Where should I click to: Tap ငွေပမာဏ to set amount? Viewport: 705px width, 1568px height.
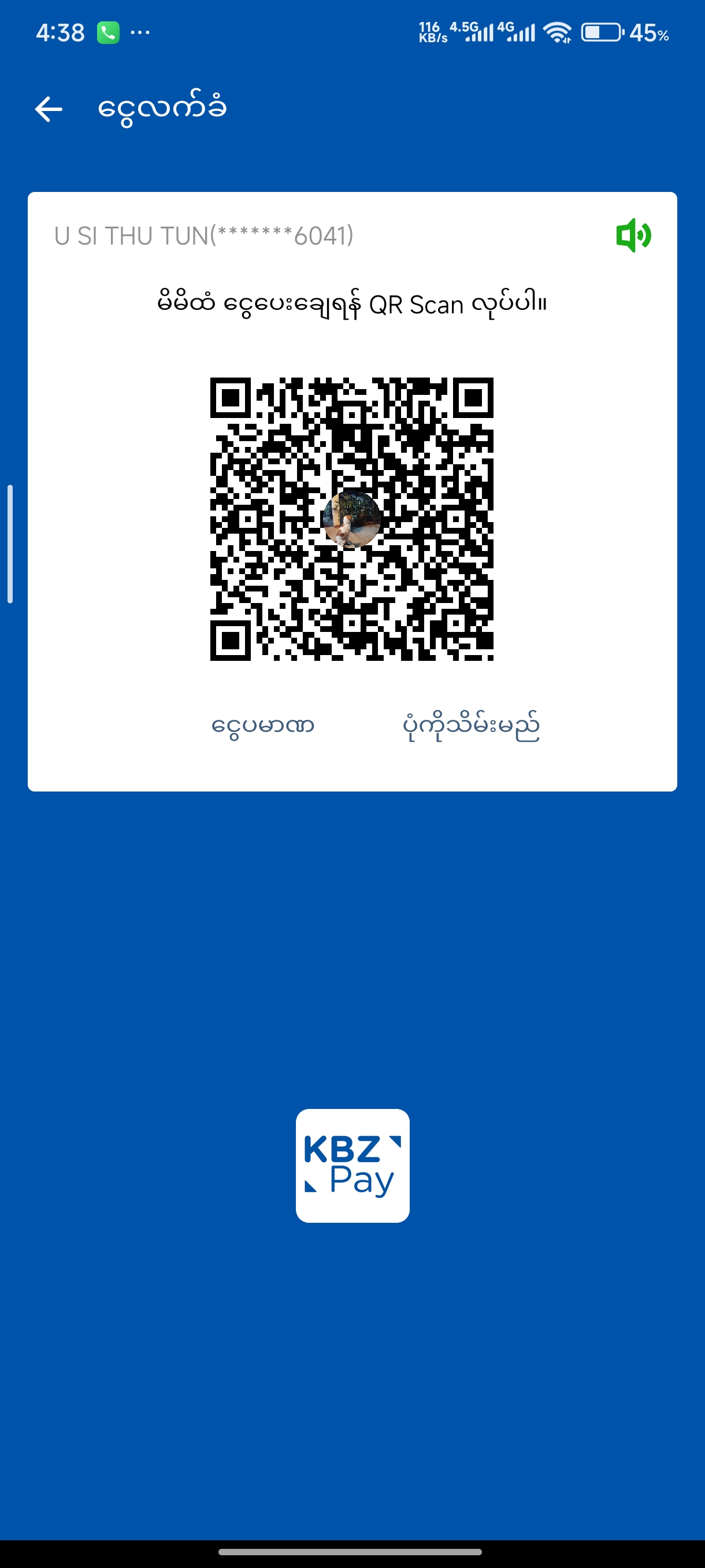click(x=263, y=726)
